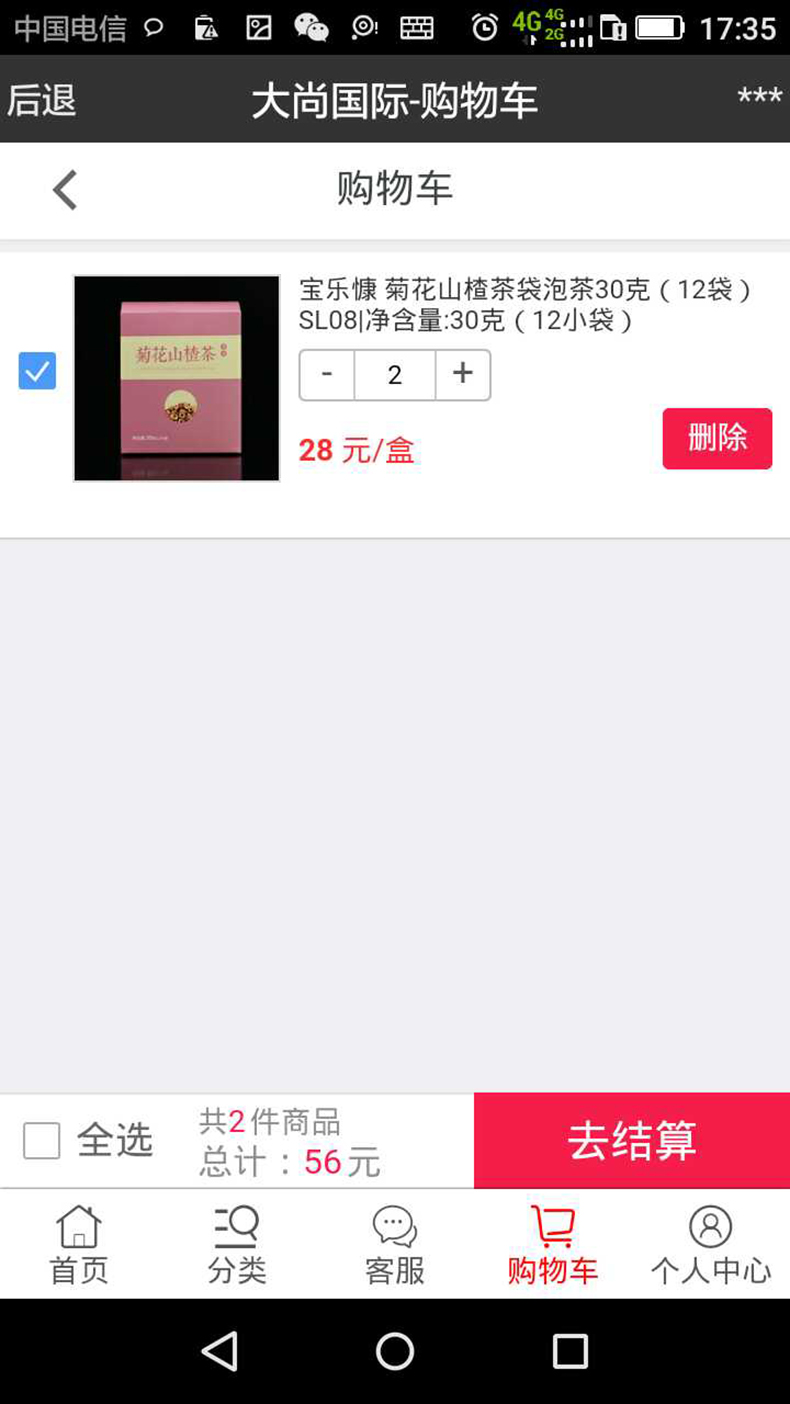Delete item with the 删除 button
The height and width of the screenshot is (1404, 790).
717,438
